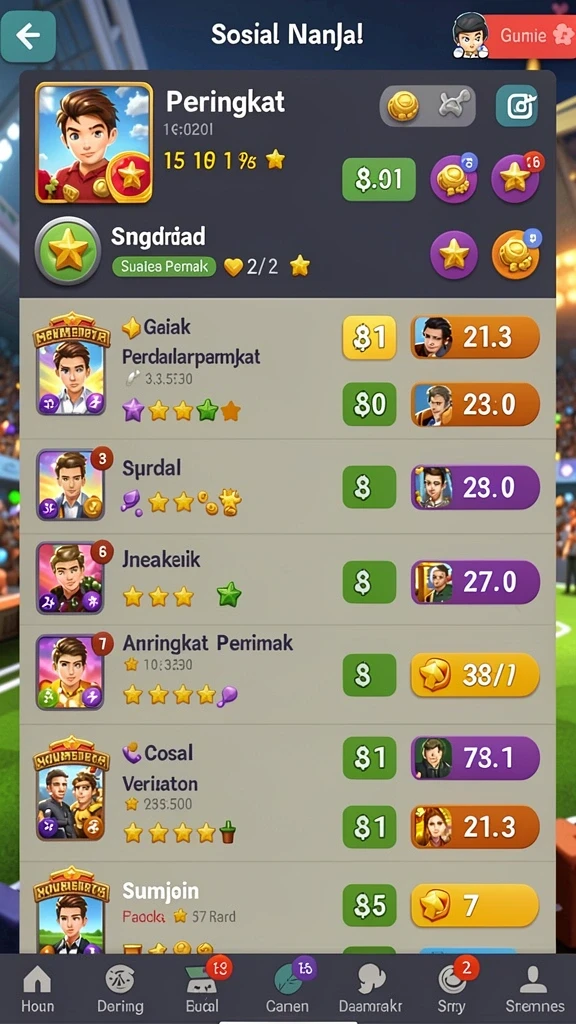Open the camera icon beside Peringkat

pyautogui.click(x=517, y=106)
